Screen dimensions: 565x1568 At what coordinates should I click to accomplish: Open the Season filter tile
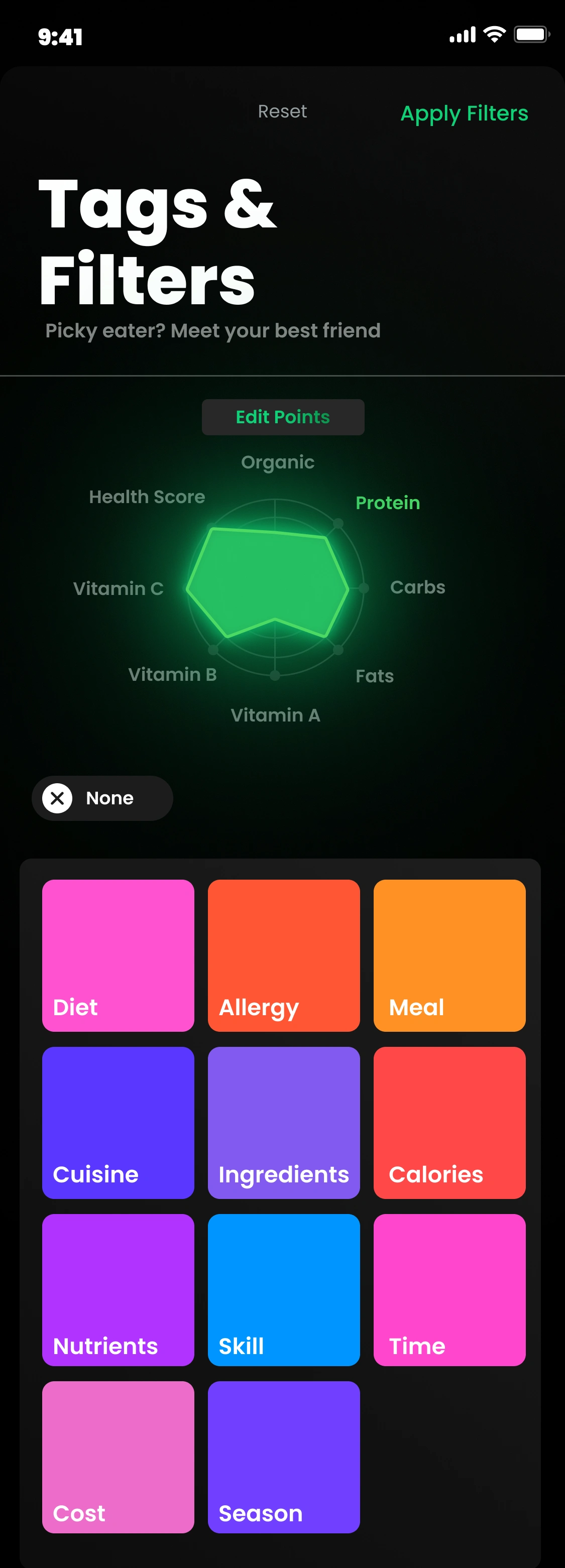click(x=284, y=1457)
